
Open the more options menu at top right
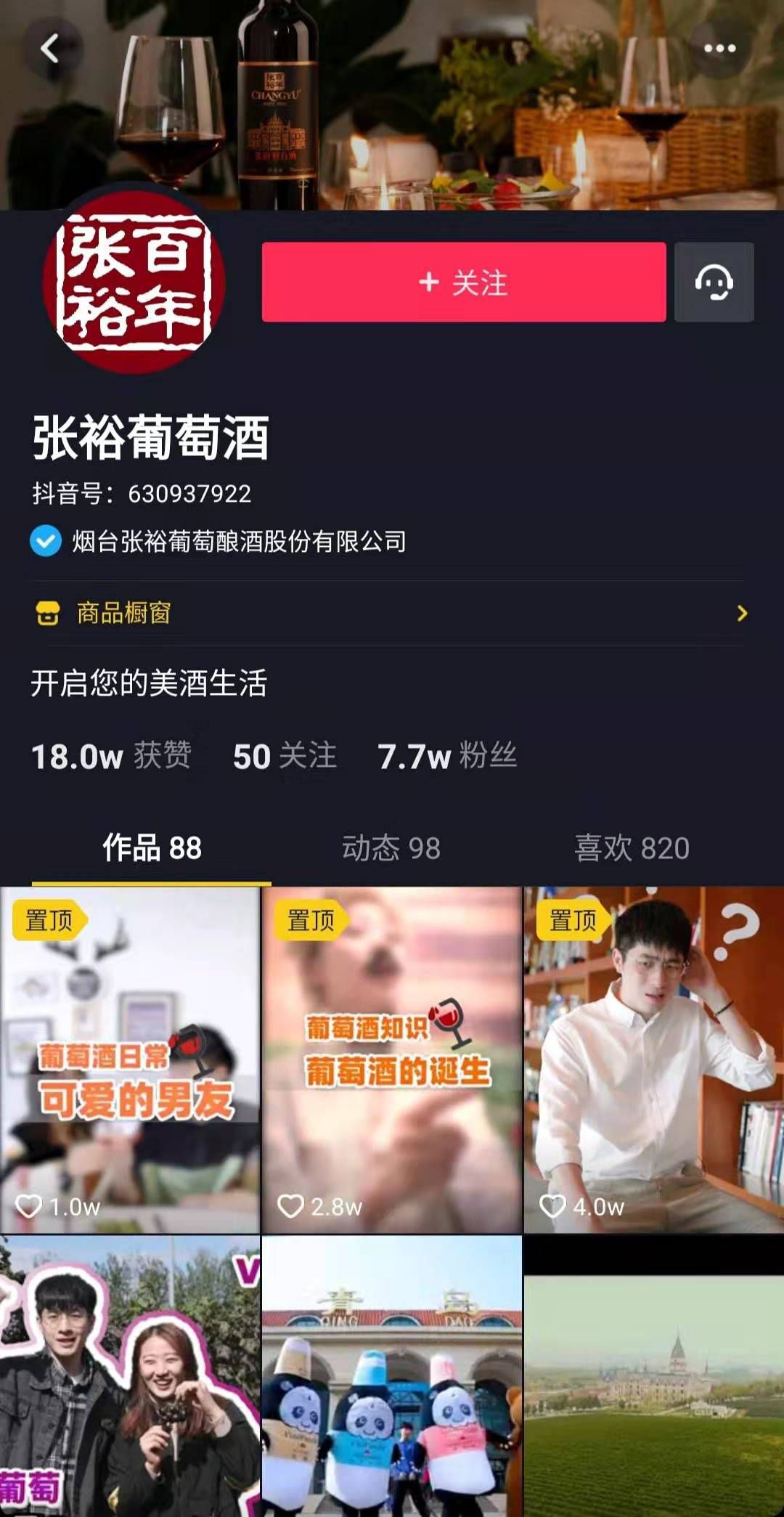point(717,46)
